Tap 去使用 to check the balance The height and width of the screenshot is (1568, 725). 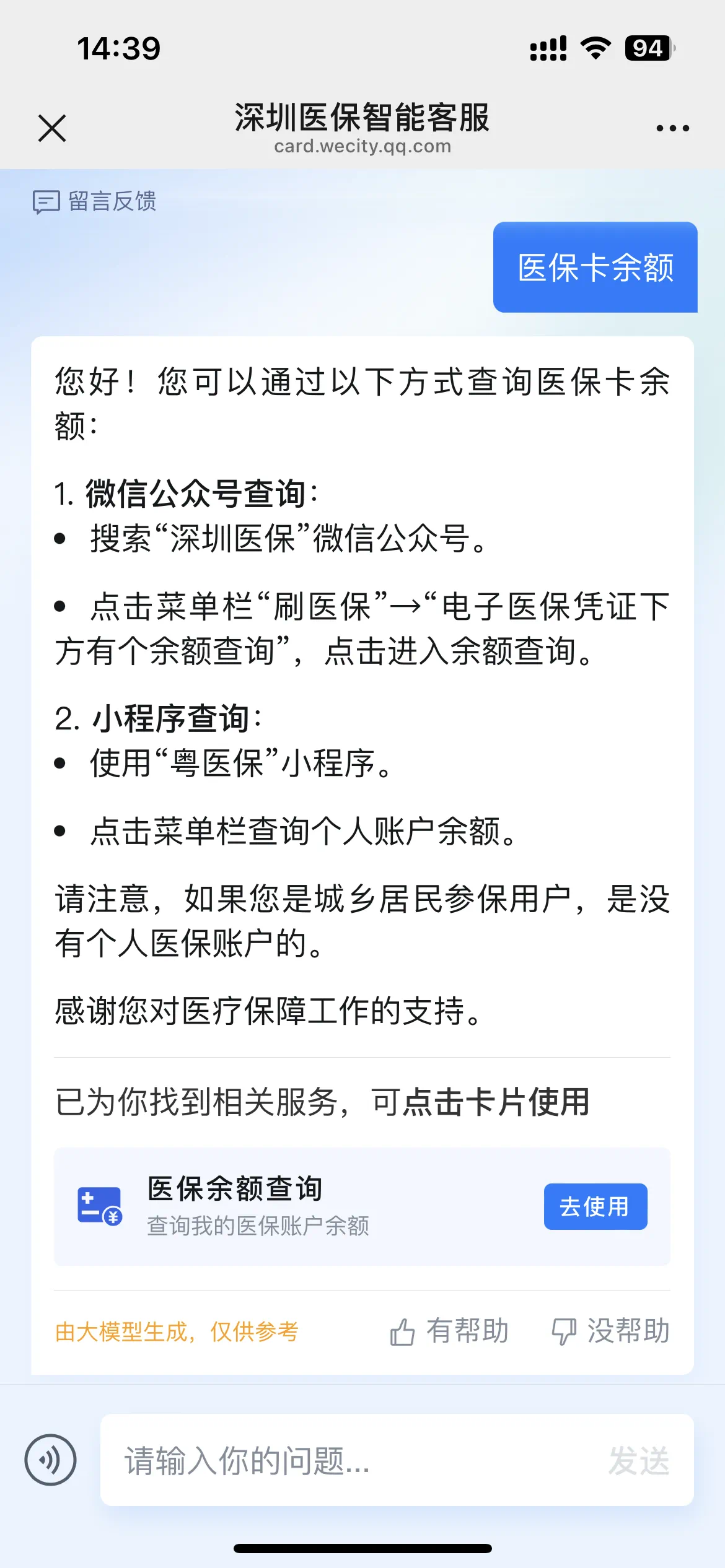595,1206
